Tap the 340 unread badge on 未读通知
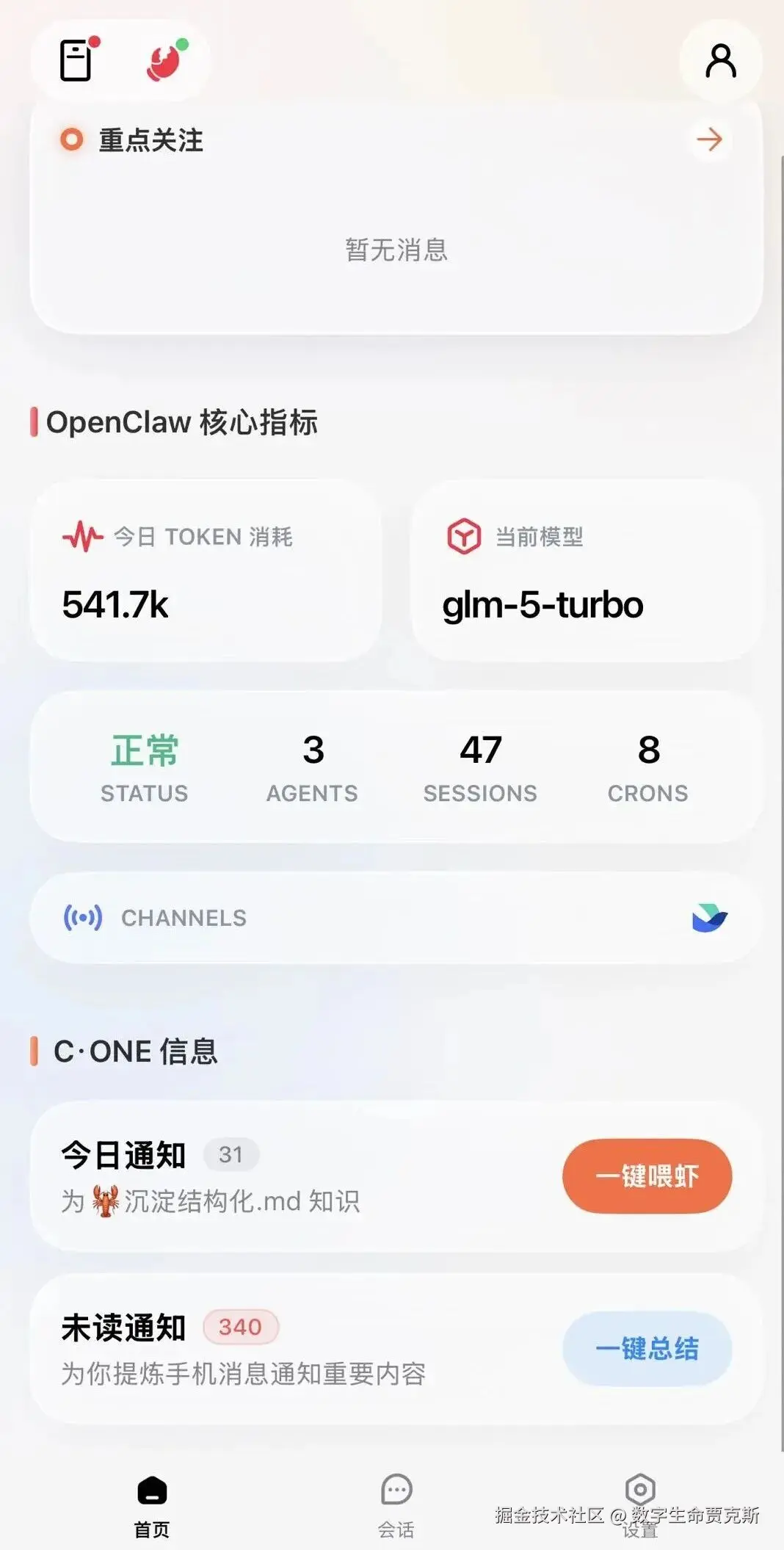This screenshot has width=784, height=1550. coord(240,1326)
